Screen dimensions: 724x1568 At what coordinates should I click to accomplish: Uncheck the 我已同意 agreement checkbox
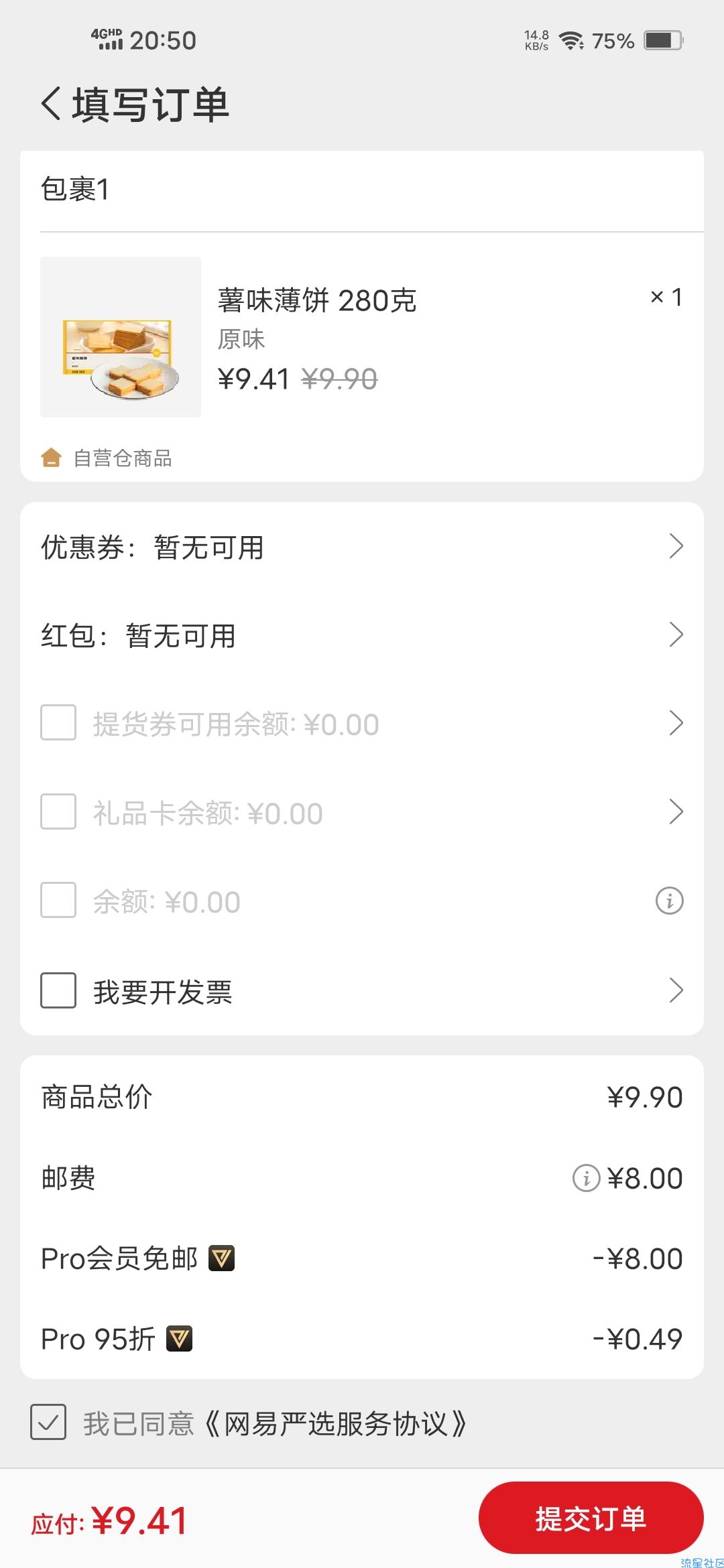coord(48,1422)
